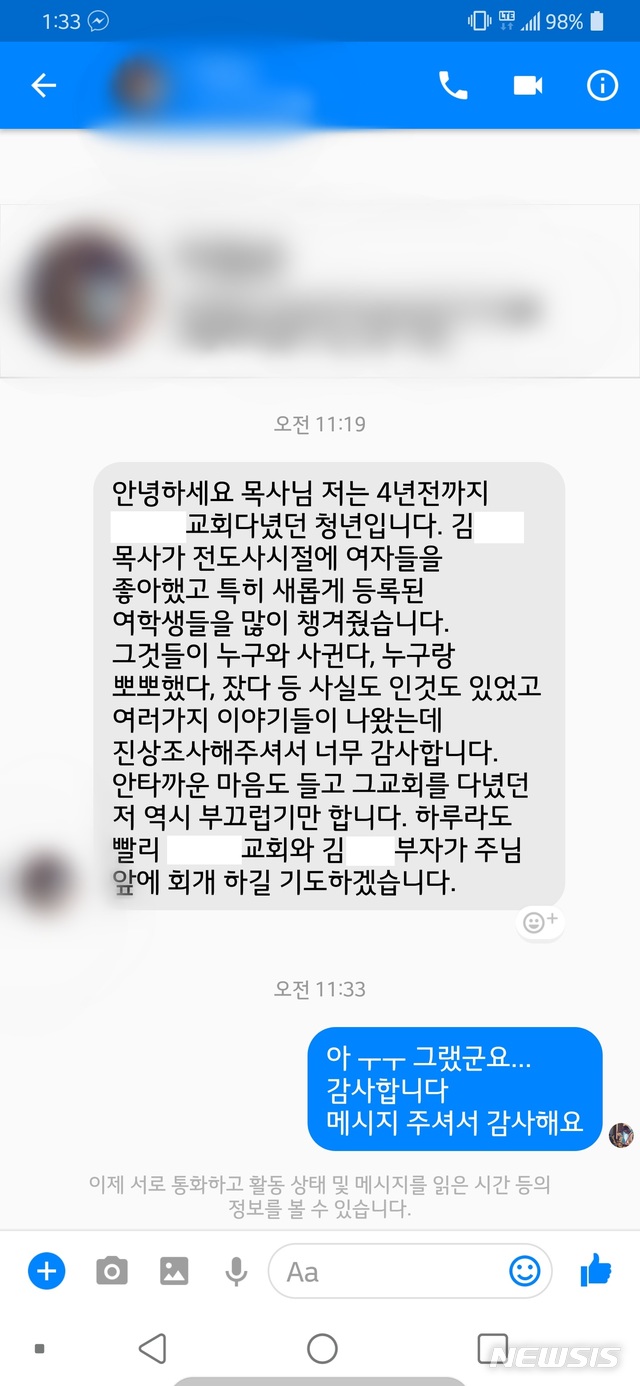Open the recent apps overview
Screen dimensions: 640x1386
click(492, 1348)
